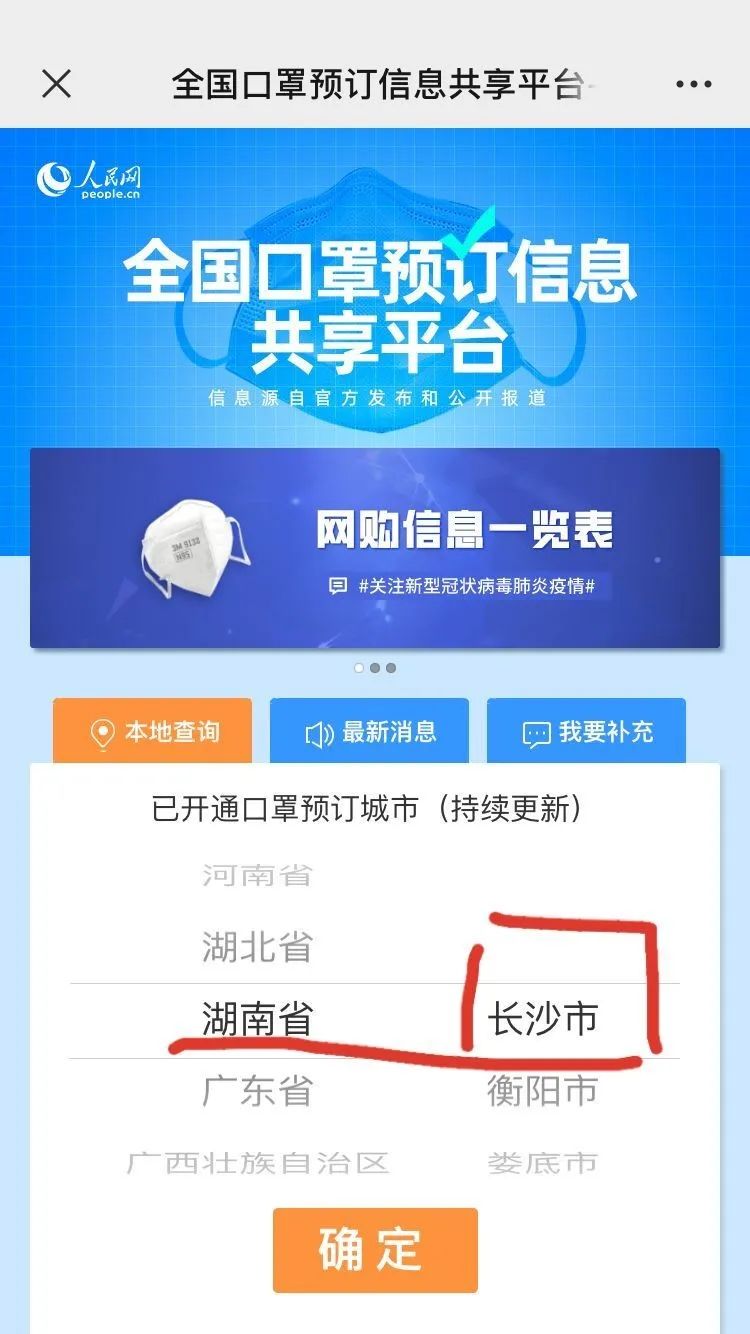Viewport: 750px width, 1334px height.
Task: Choose 广东省 in the province list
Action: 257,1091
